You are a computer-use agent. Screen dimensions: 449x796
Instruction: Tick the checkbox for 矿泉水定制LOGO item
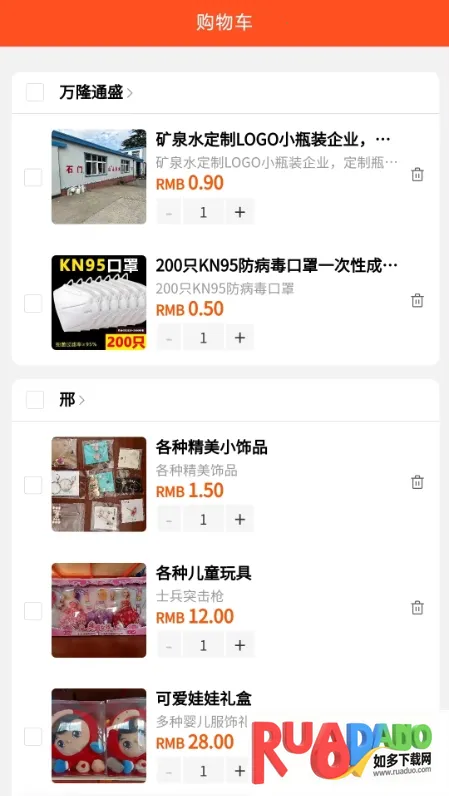(33, 177)
